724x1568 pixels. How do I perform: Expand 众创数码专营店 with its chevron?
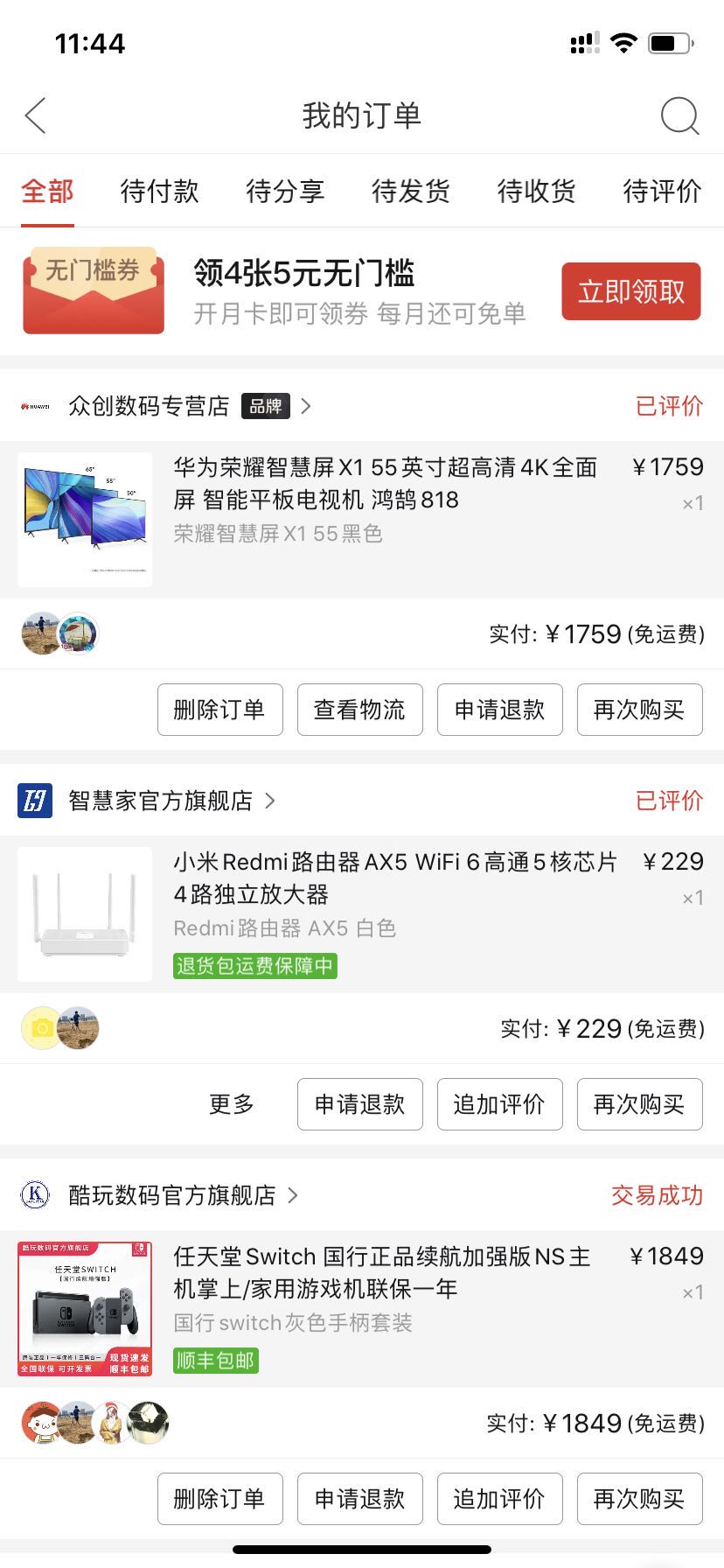coord(305,406)
